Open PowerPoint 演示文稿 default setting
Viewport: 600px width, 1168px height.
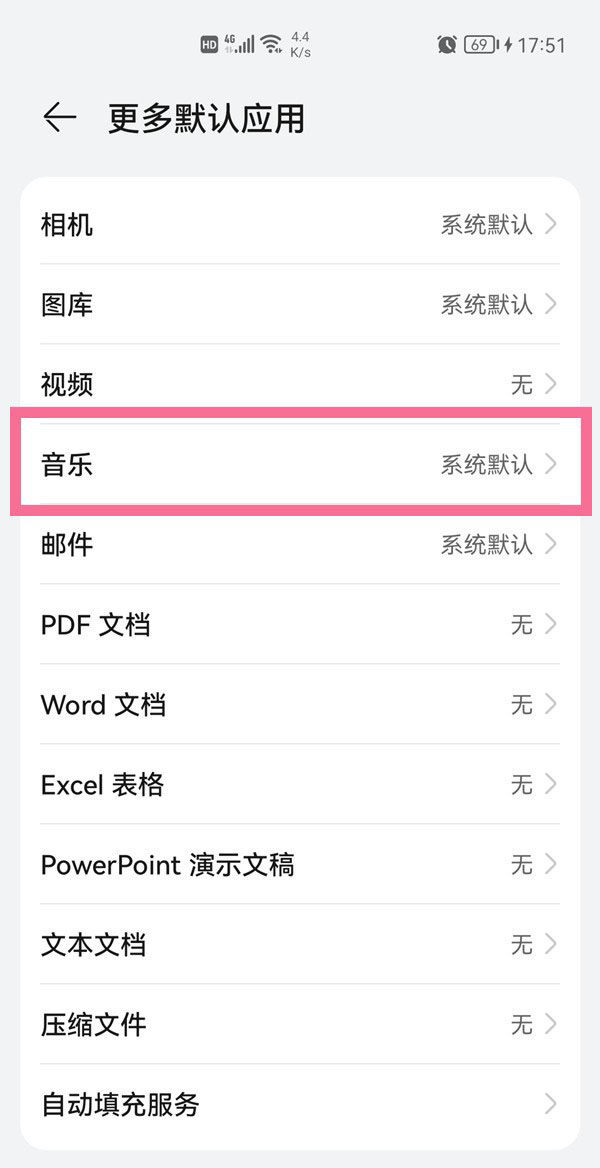click(x=300, y=864)
